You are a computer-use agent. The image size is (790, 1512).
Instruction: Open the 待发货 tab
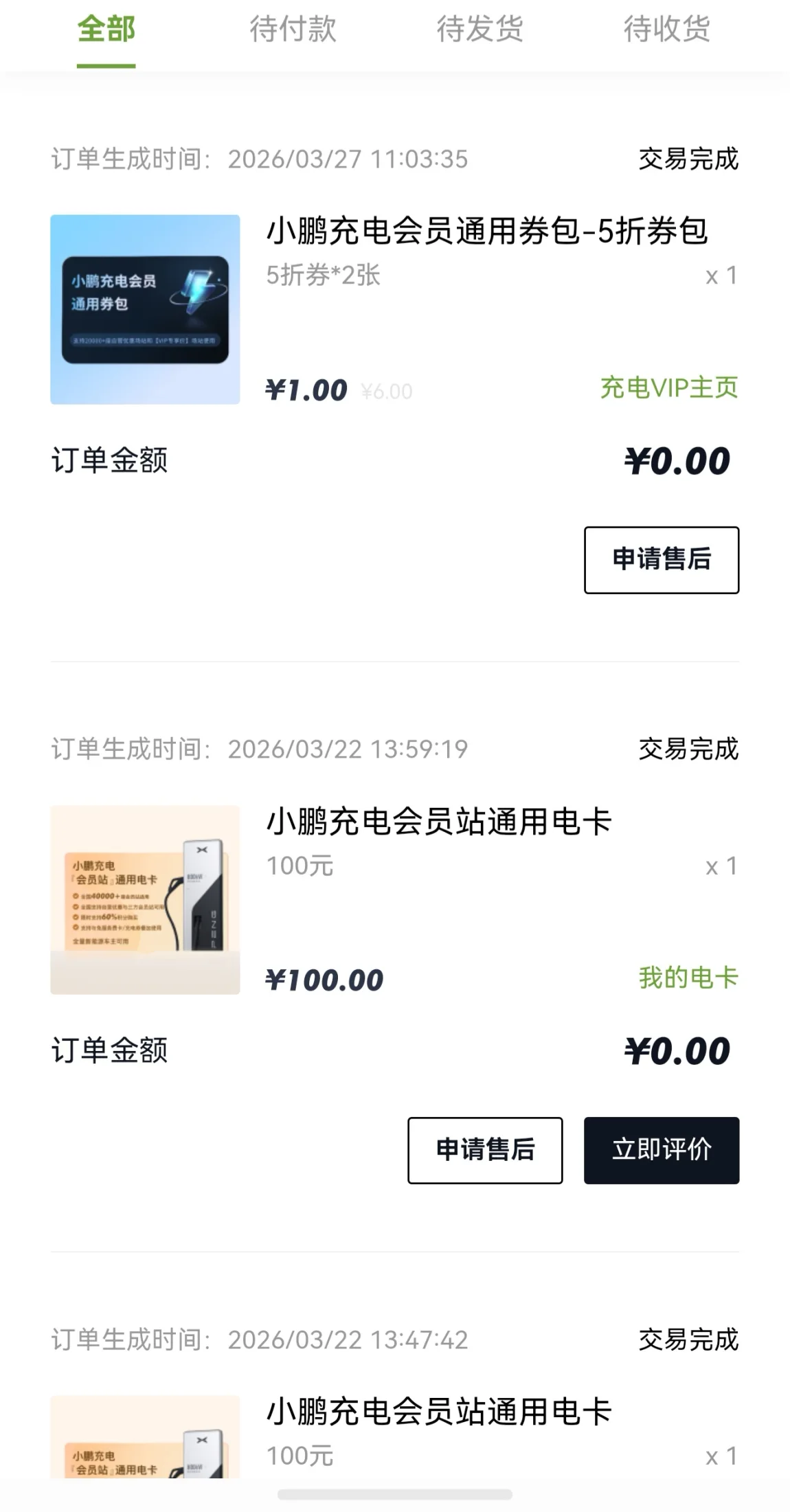[479, 30]
